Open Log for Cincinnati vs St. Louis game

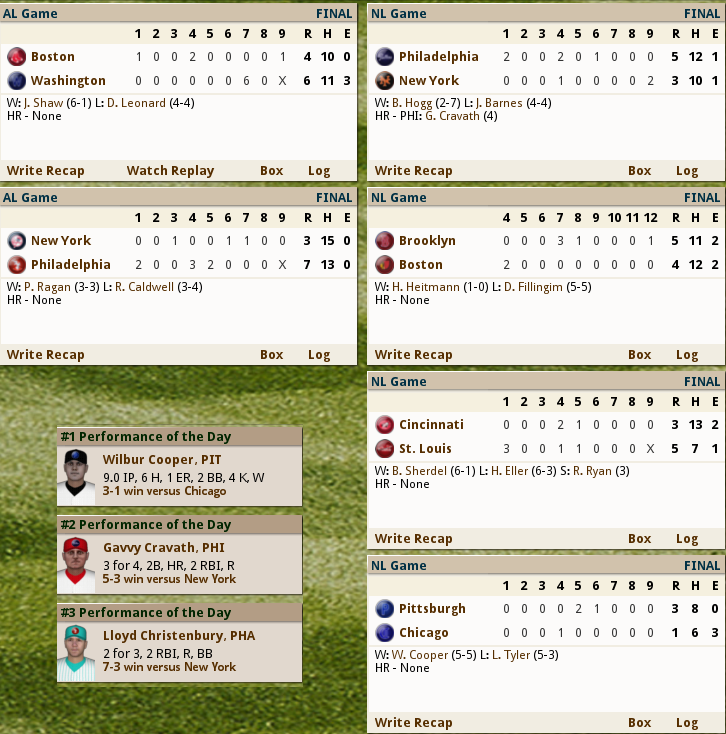pyautogui.click(x=687, y=538)
